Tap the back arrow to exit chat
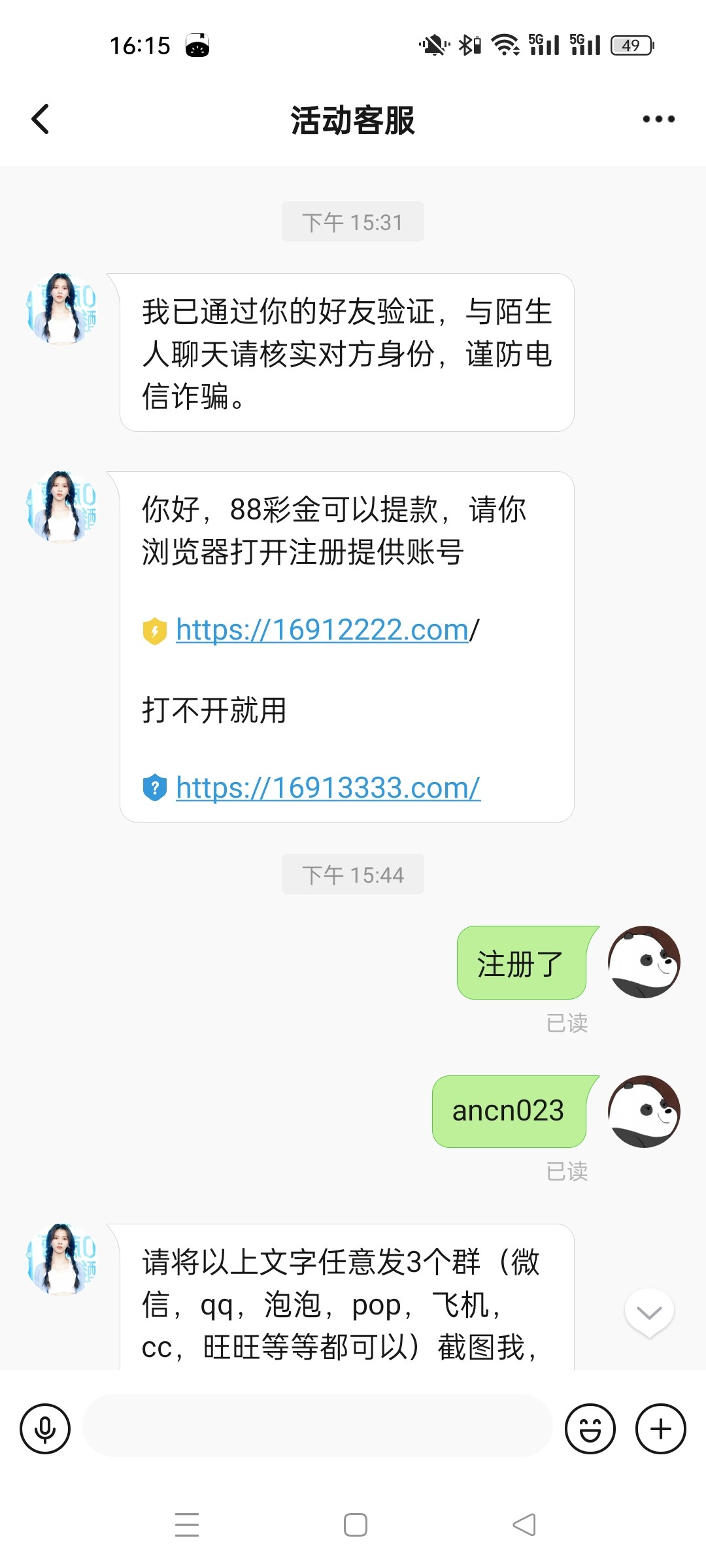 coord(41,120)
